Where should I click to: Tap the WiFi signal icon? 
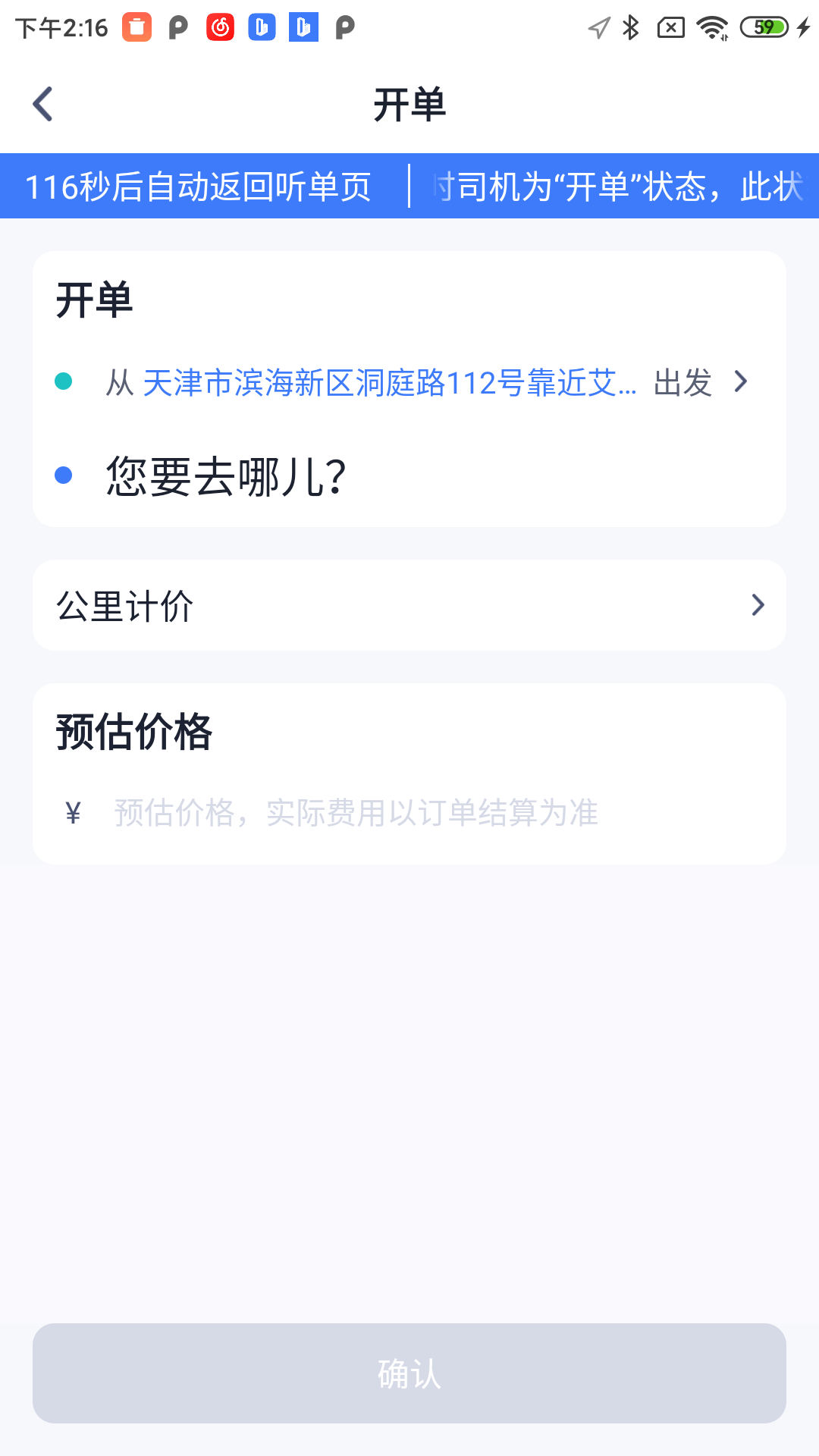coord(711,27)
